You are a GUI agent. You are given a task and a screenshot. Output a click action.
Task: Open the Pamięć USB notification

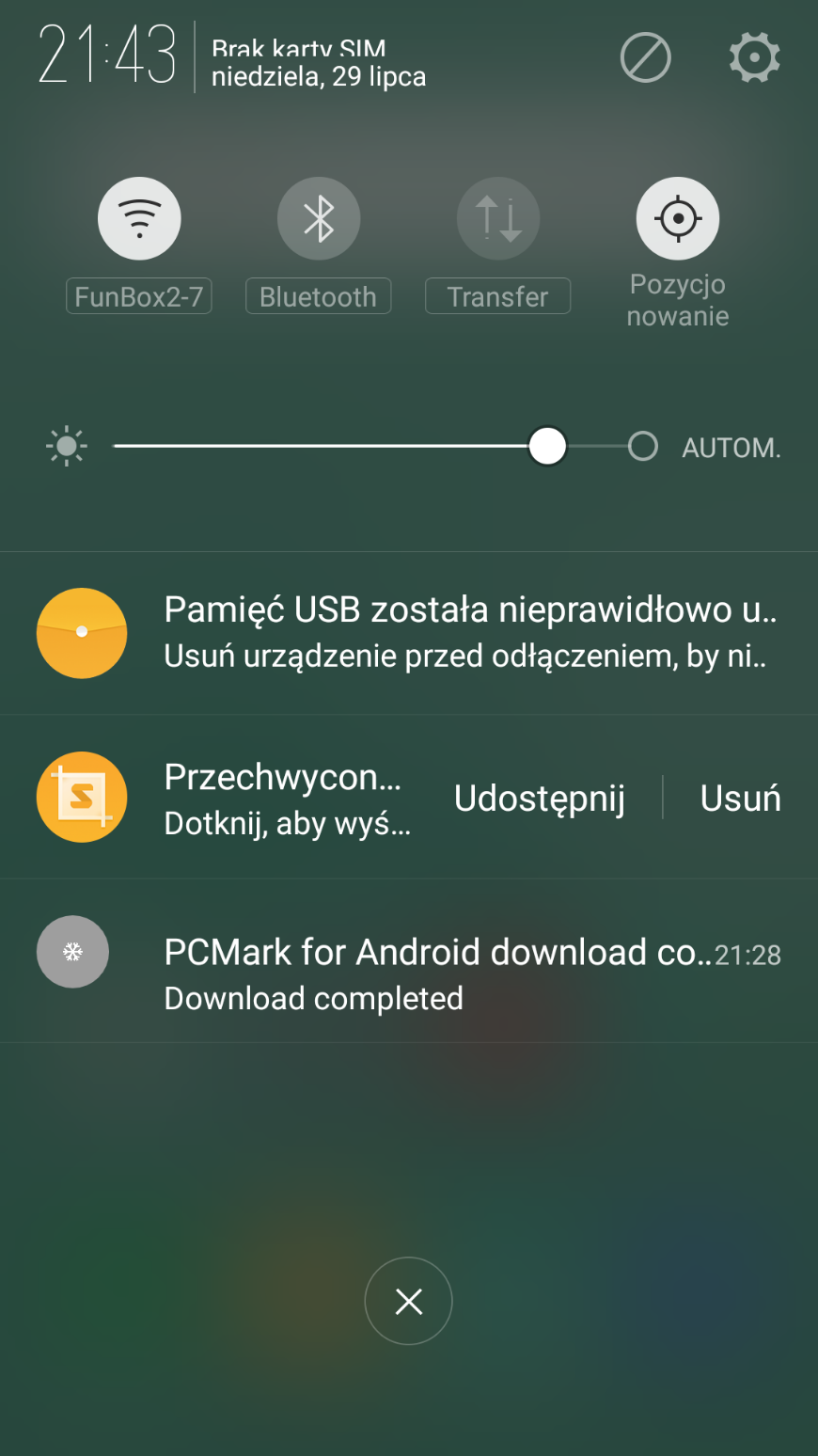470,632
